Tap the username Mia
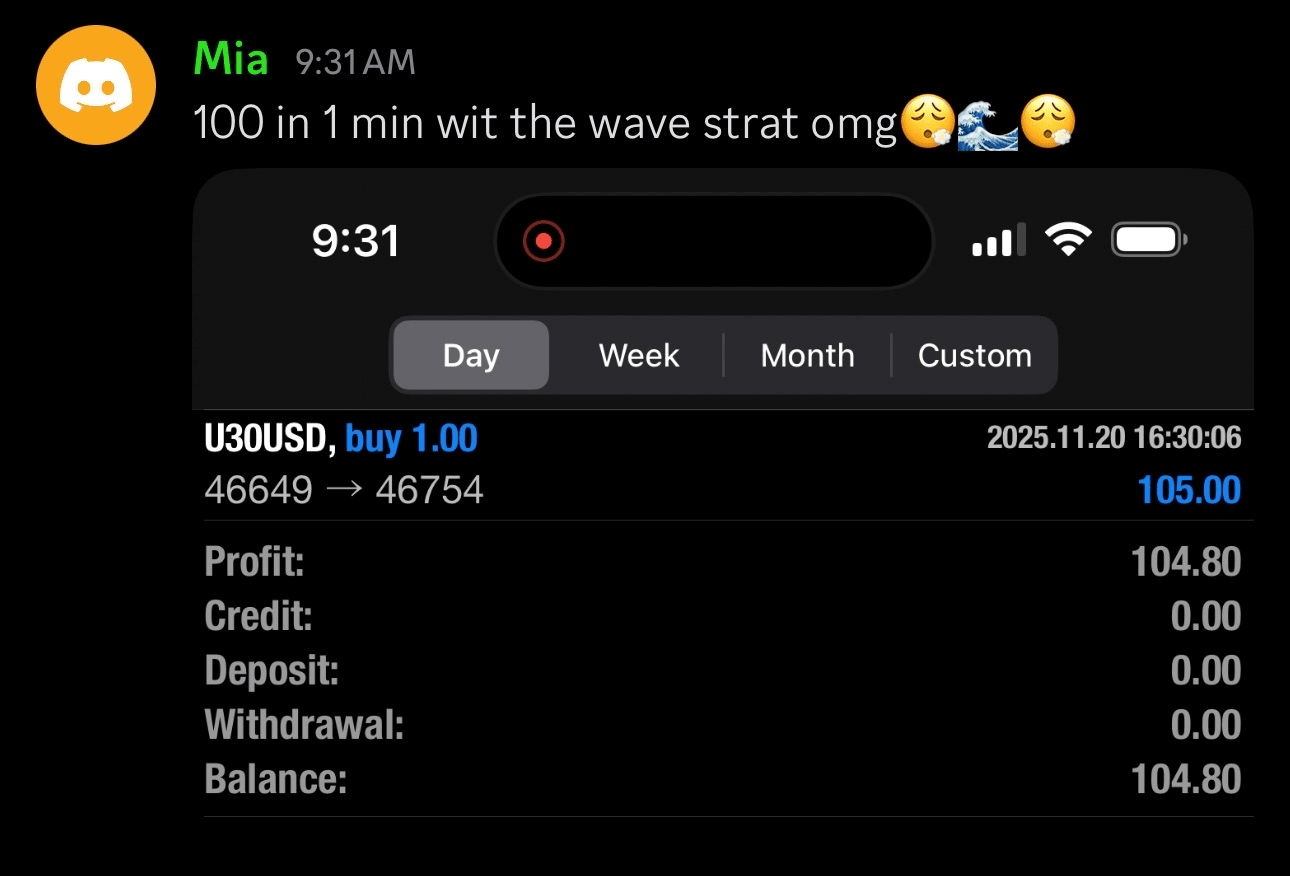Image resolution: width=1290 pixels, height=876 pixels. tap(231, 60)
